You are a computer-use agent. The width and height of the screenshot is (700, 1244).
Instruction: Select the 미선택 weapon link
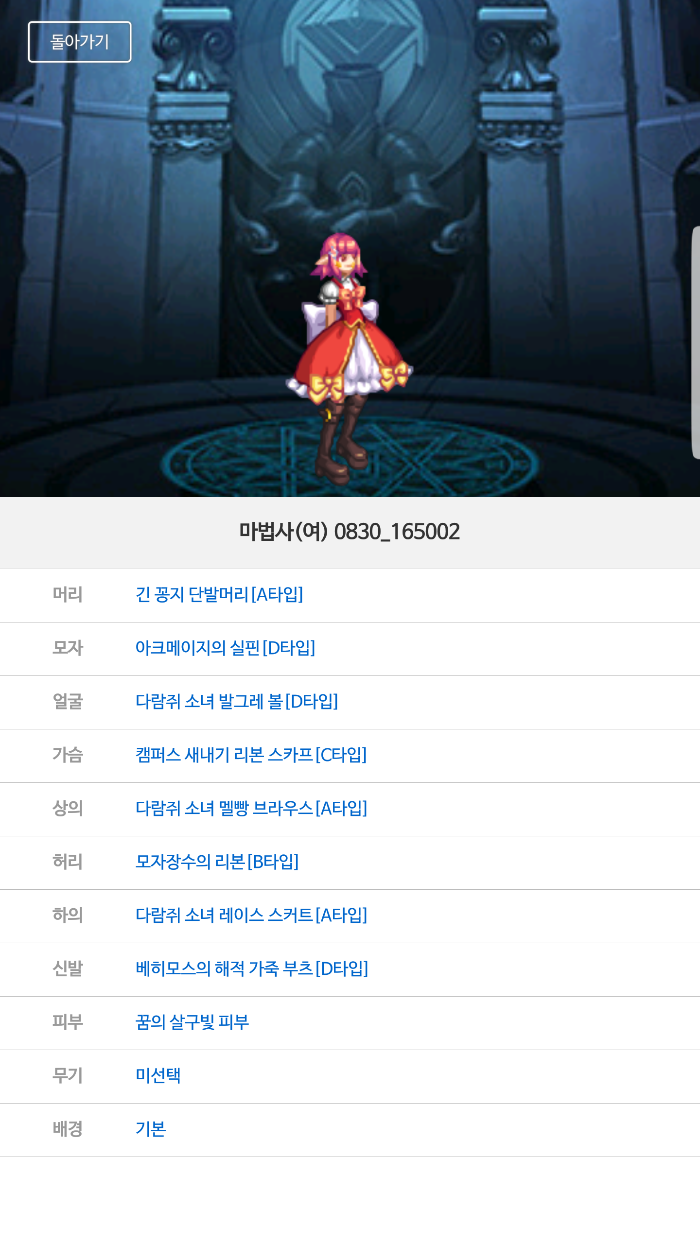[x=158, y=1076]
